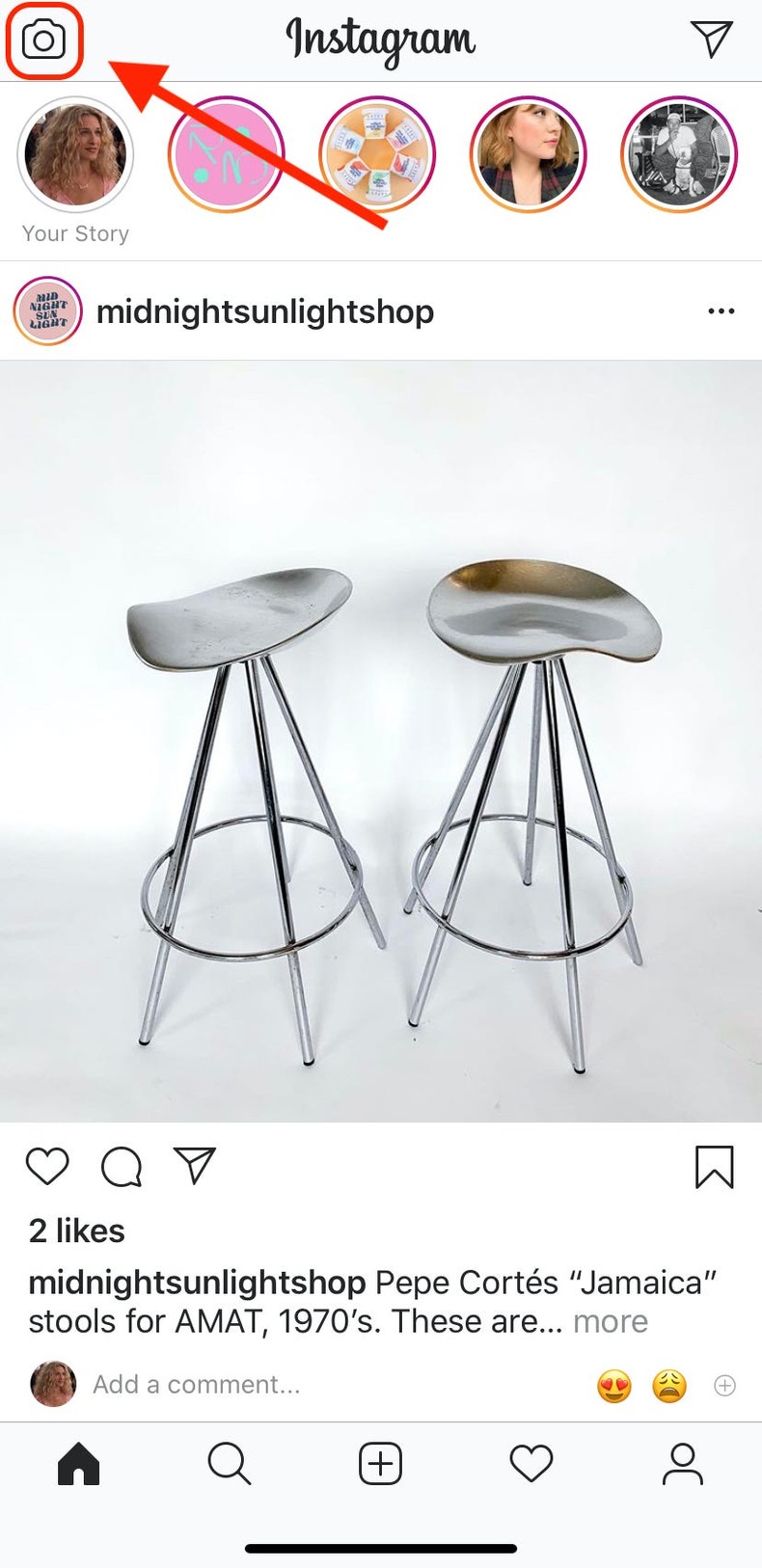The image size is (762, 1568).
Task: Switch to the Search tab
Action: (x=229, y=1465)
